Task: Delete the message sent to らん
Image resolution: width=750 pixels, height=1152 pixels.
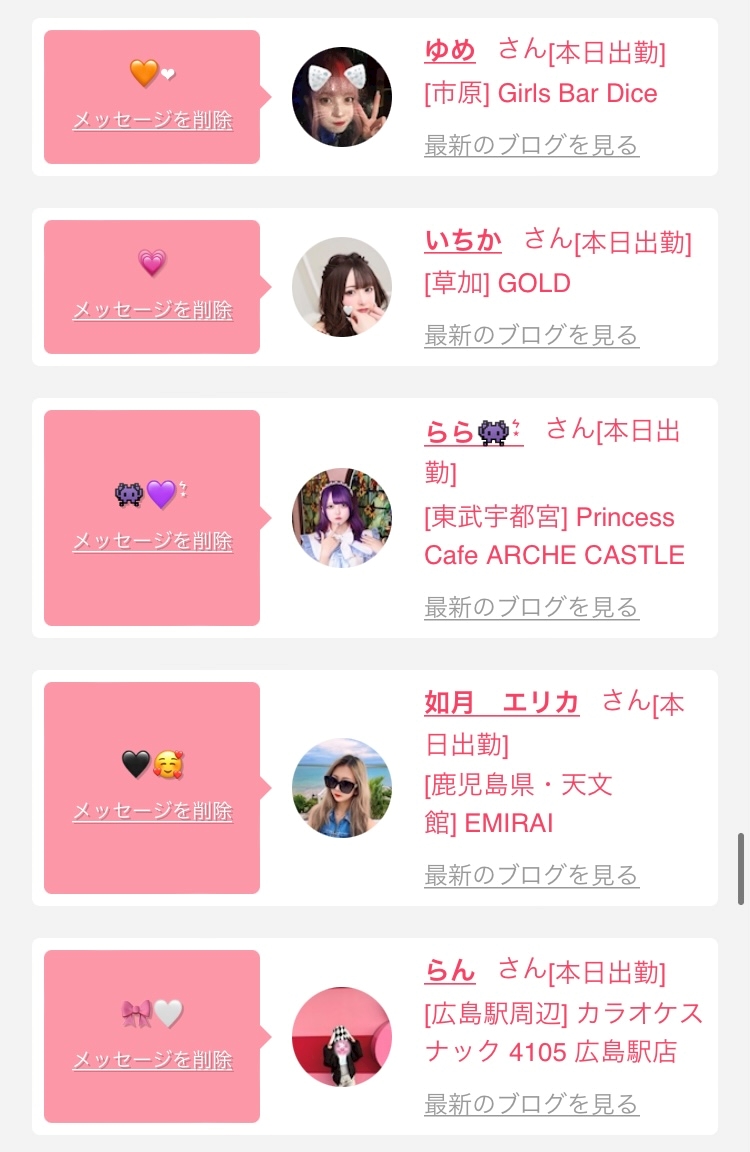Action: point(152,1060)
